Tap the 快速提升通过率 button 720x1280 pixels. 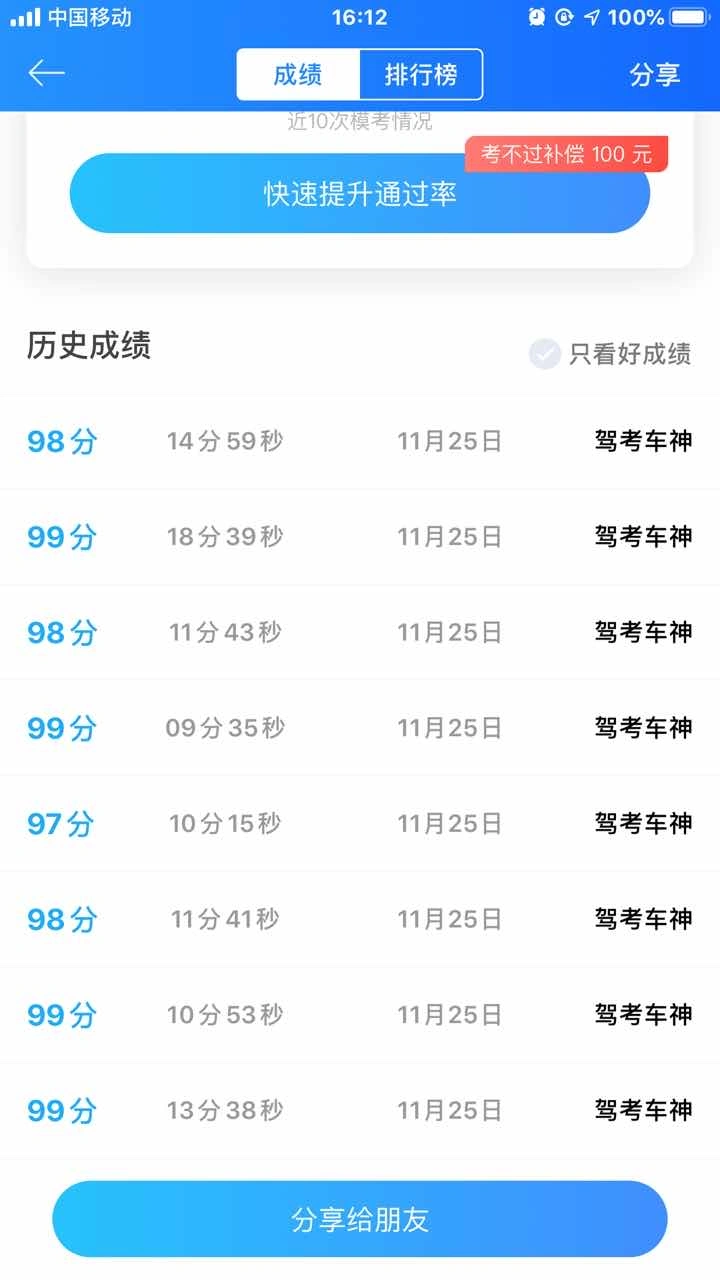click(x=360, y=193)
